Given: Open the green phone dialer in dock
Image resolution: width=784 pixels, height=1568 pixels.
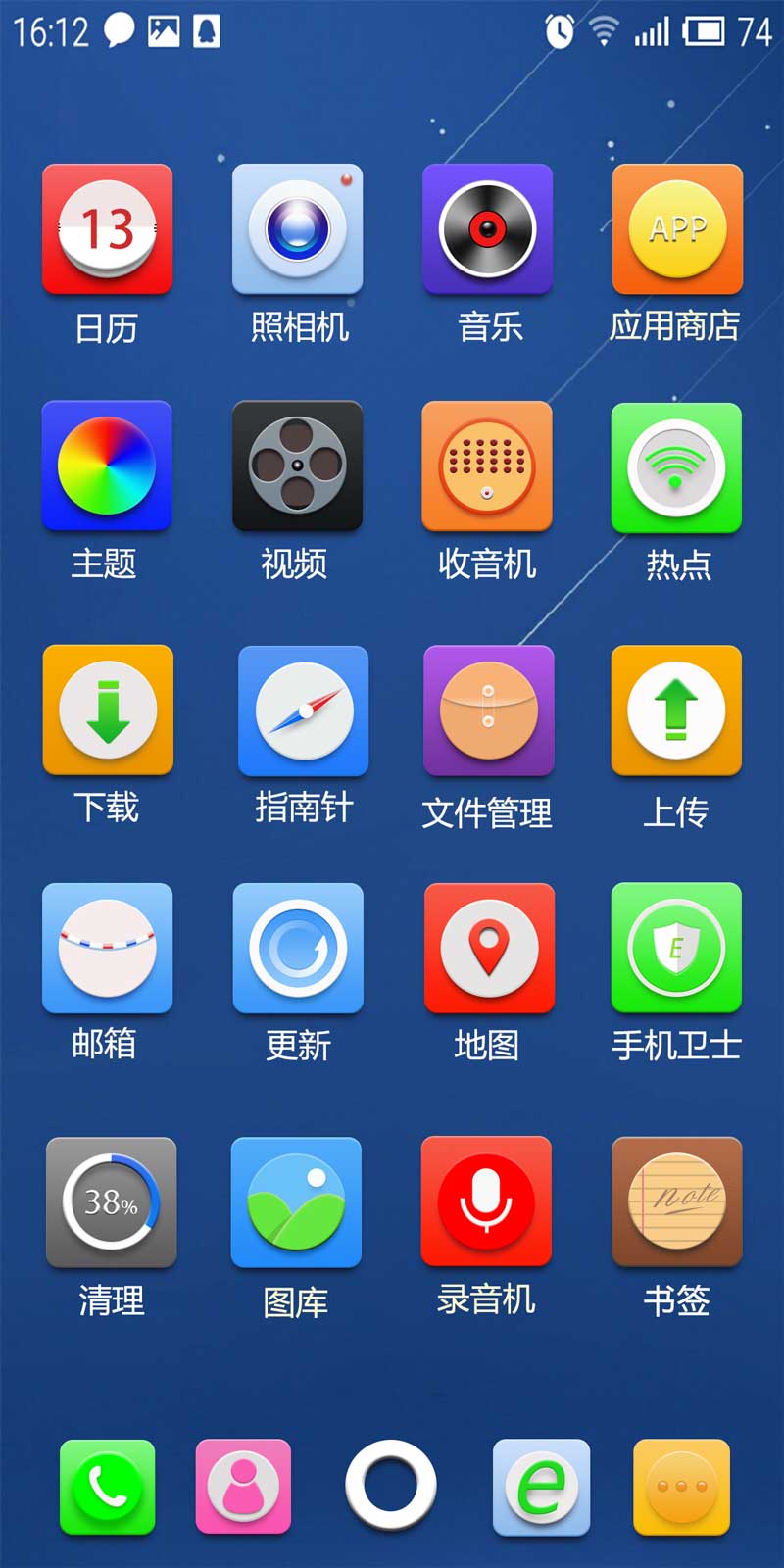Looking at the screenshot, I should (107, 1487).
